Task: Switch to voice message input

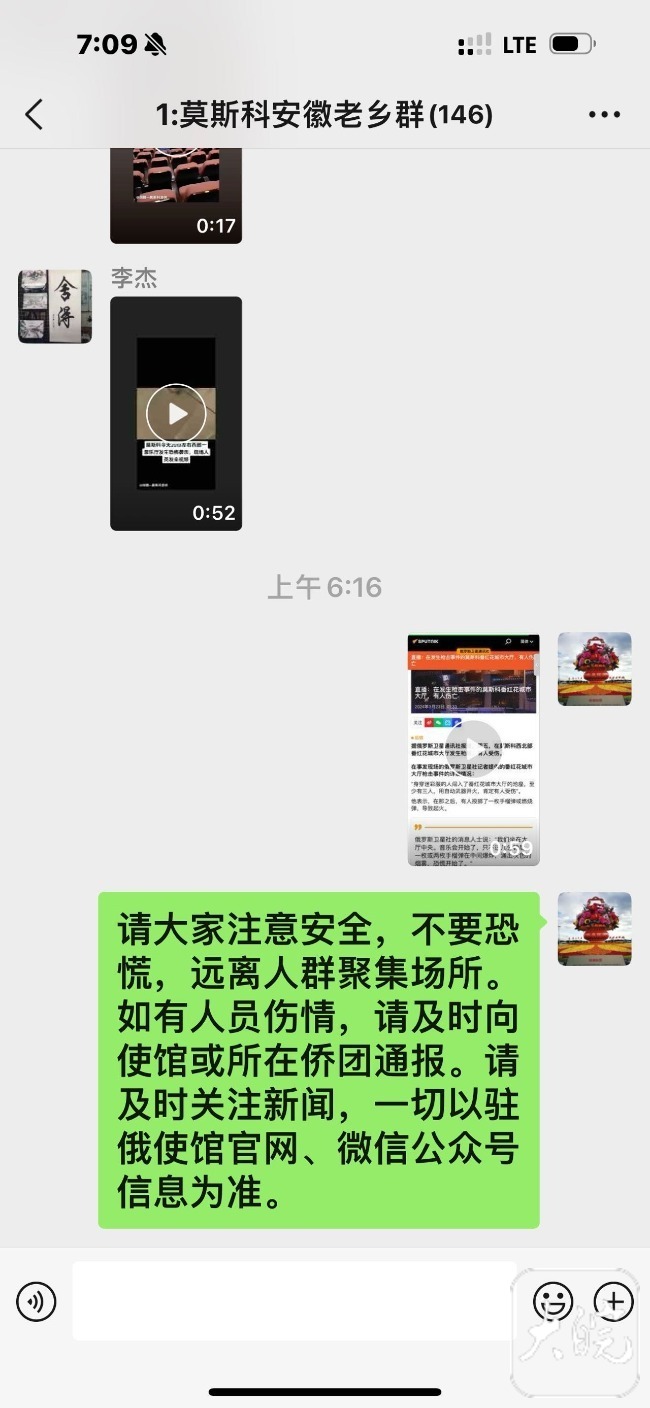Action: [36, 1301]
